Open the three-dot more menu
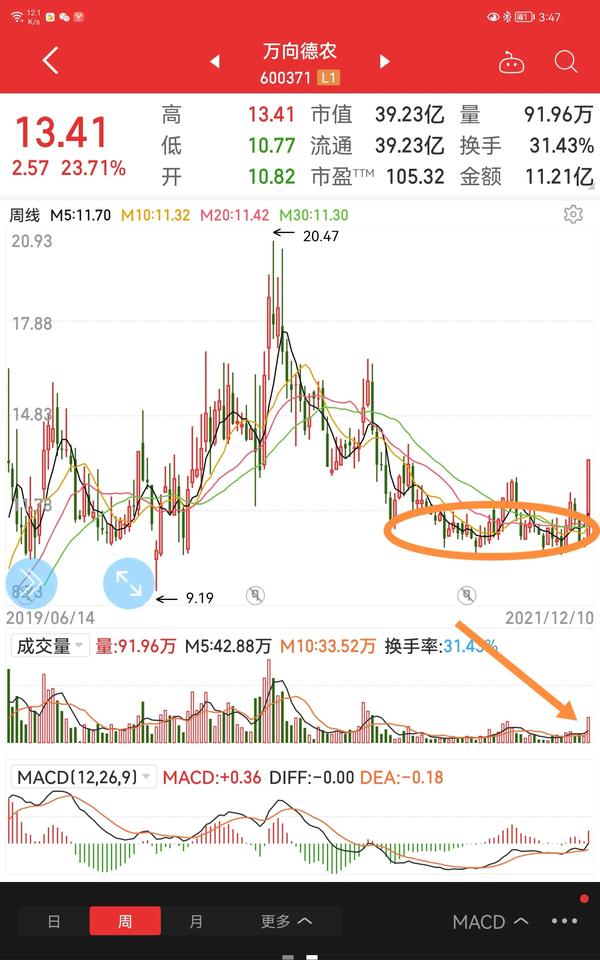Screen dimensions: 600x960 click(564, 921)
